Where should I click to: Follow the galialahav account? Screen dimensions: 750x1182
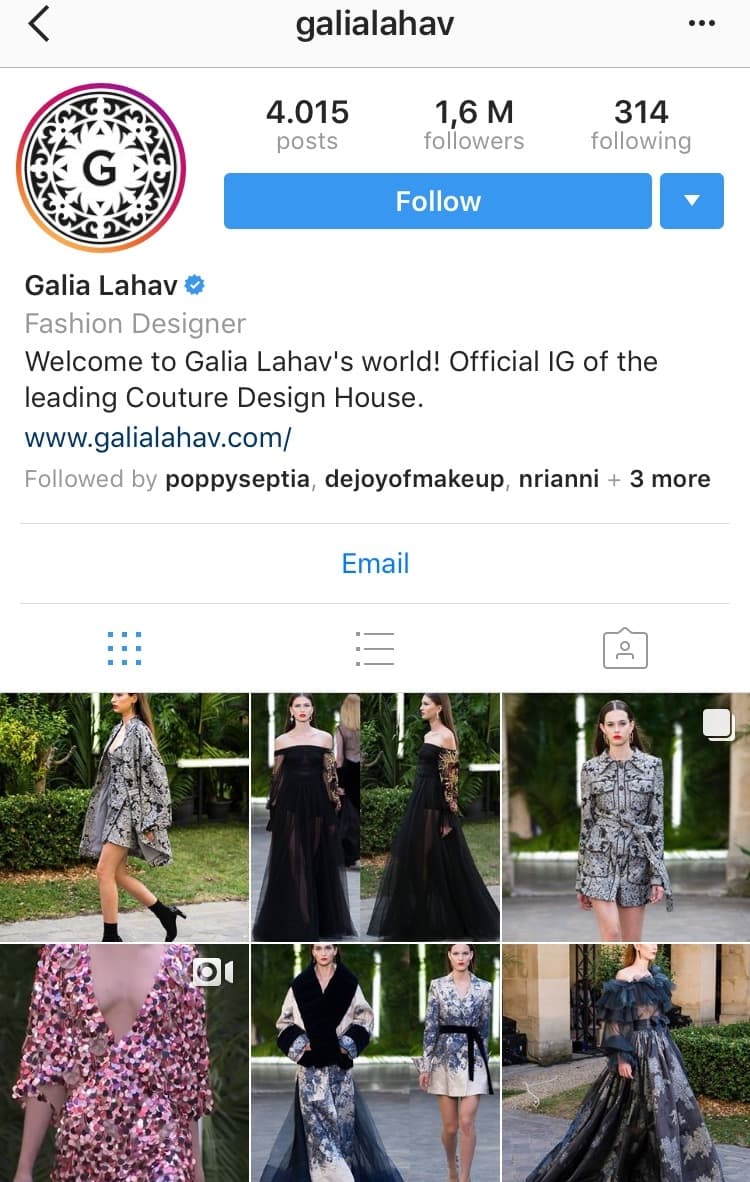pyautogui.click(x=437, y=201)
